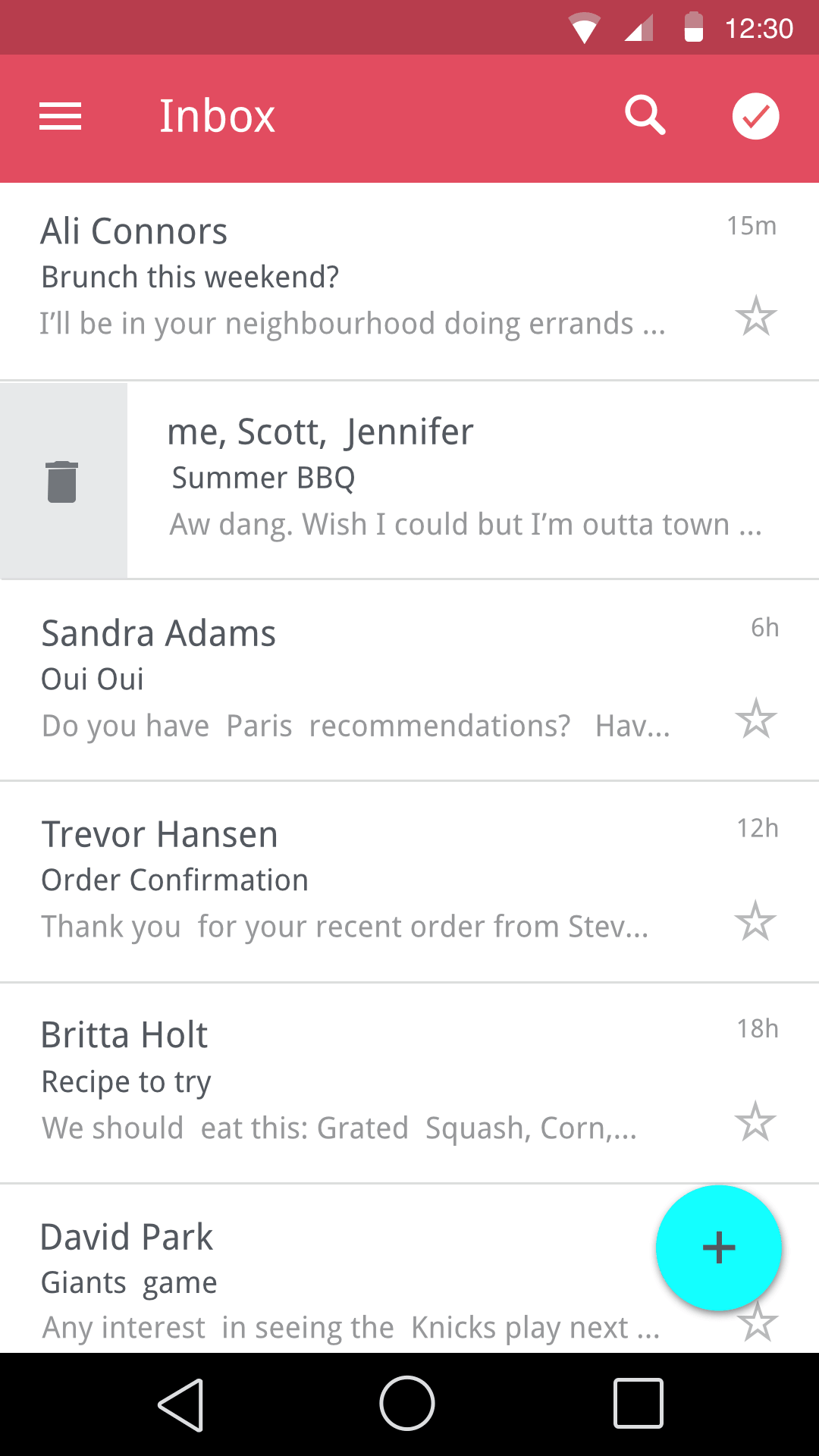Tap the checkmark circle icon in toolbar
The image size is (819, 1456).
tap(755, 116)
